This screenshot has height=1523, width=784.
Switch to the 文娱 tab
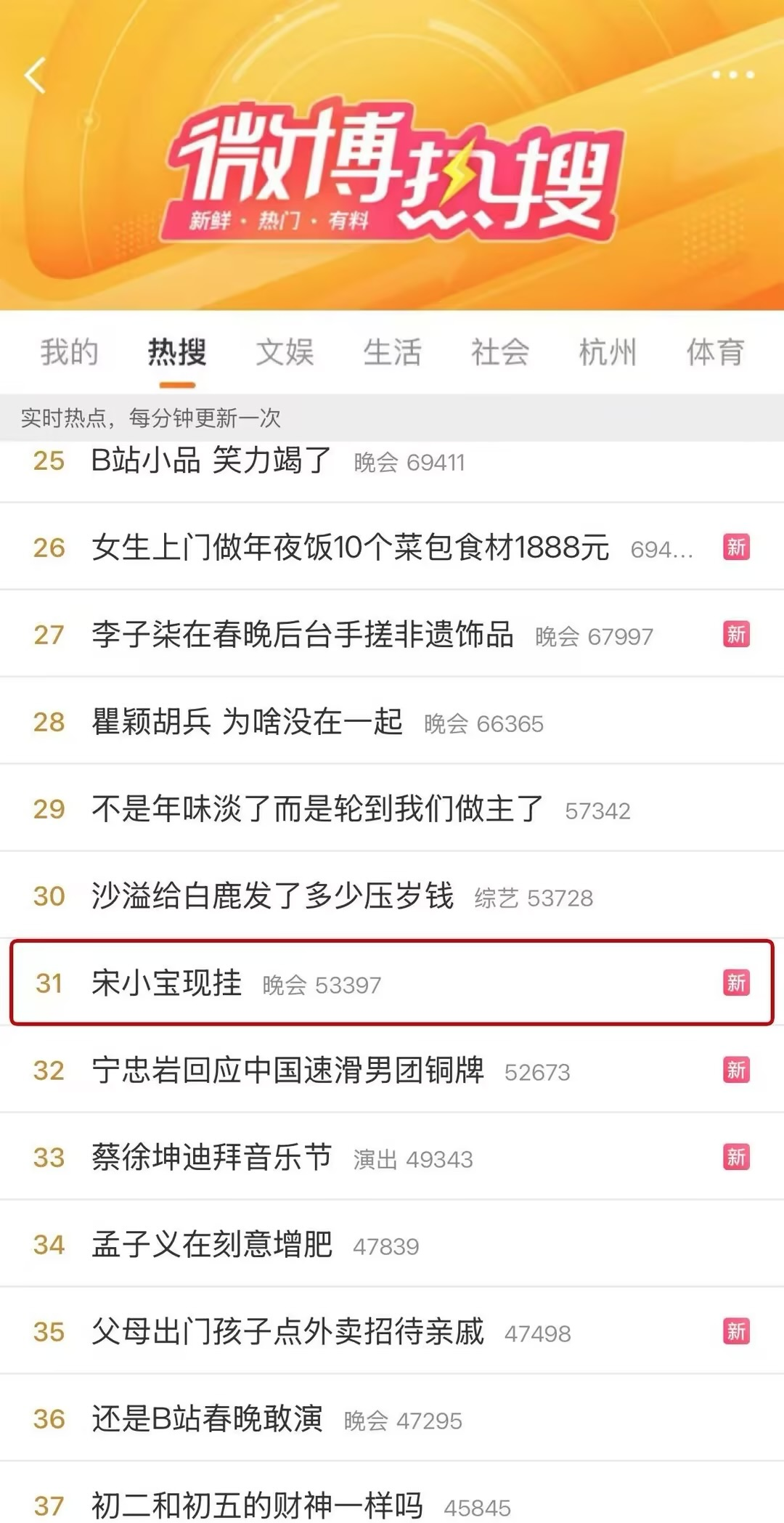(x=285, y=352)
